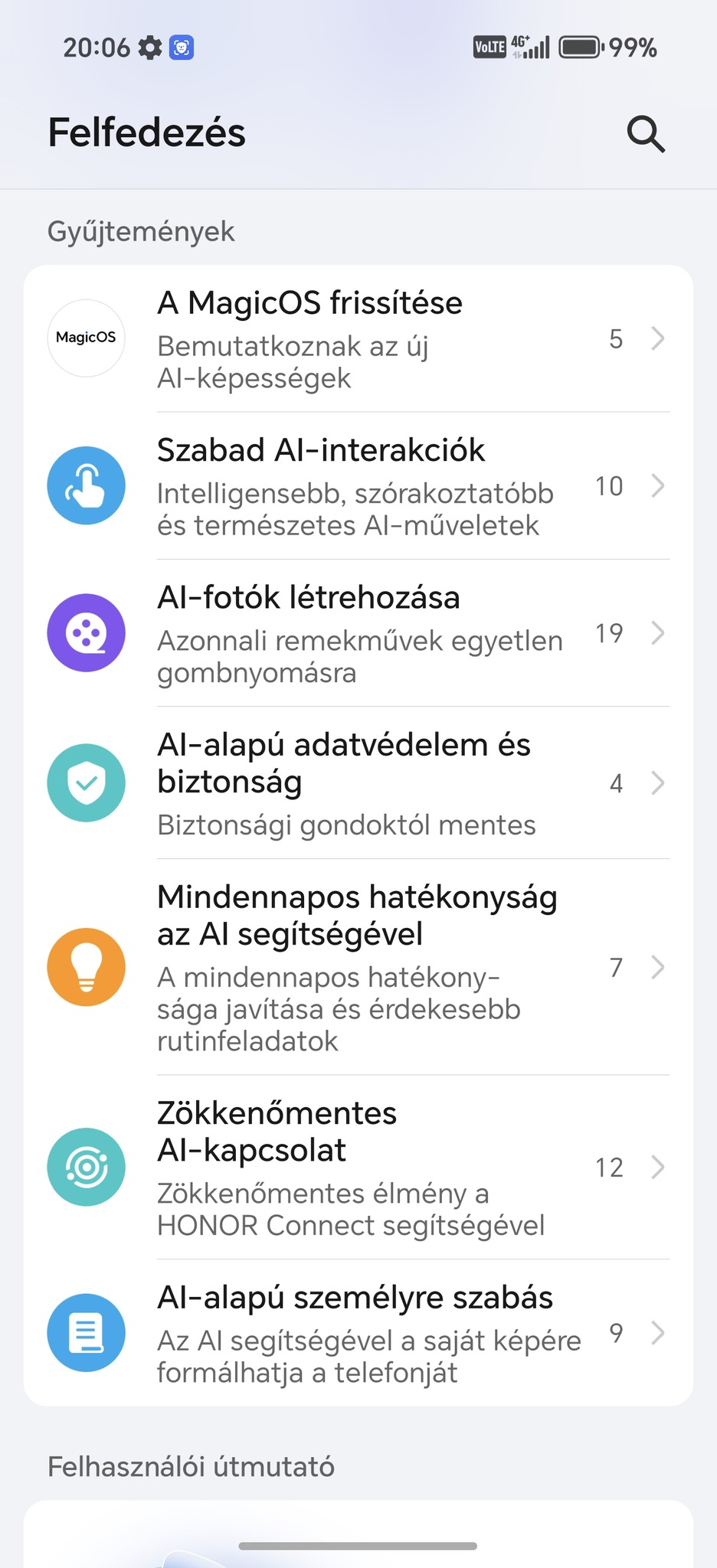Viewport: 717px width, 1568px height.
Task: Open the search magnifier icon
Action: coord(645,134)
